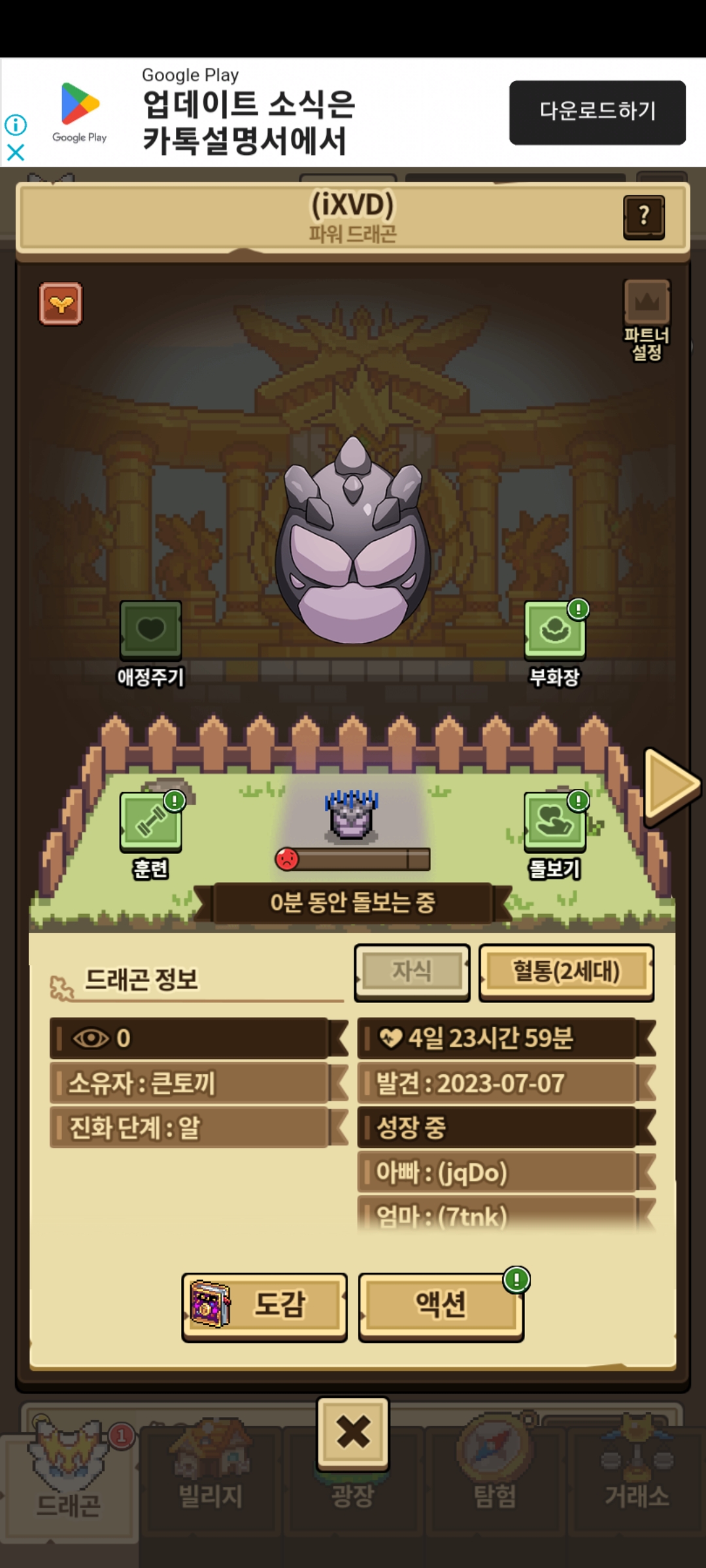Start 훈련 training

pyautogui.click(x=150, y=823)
